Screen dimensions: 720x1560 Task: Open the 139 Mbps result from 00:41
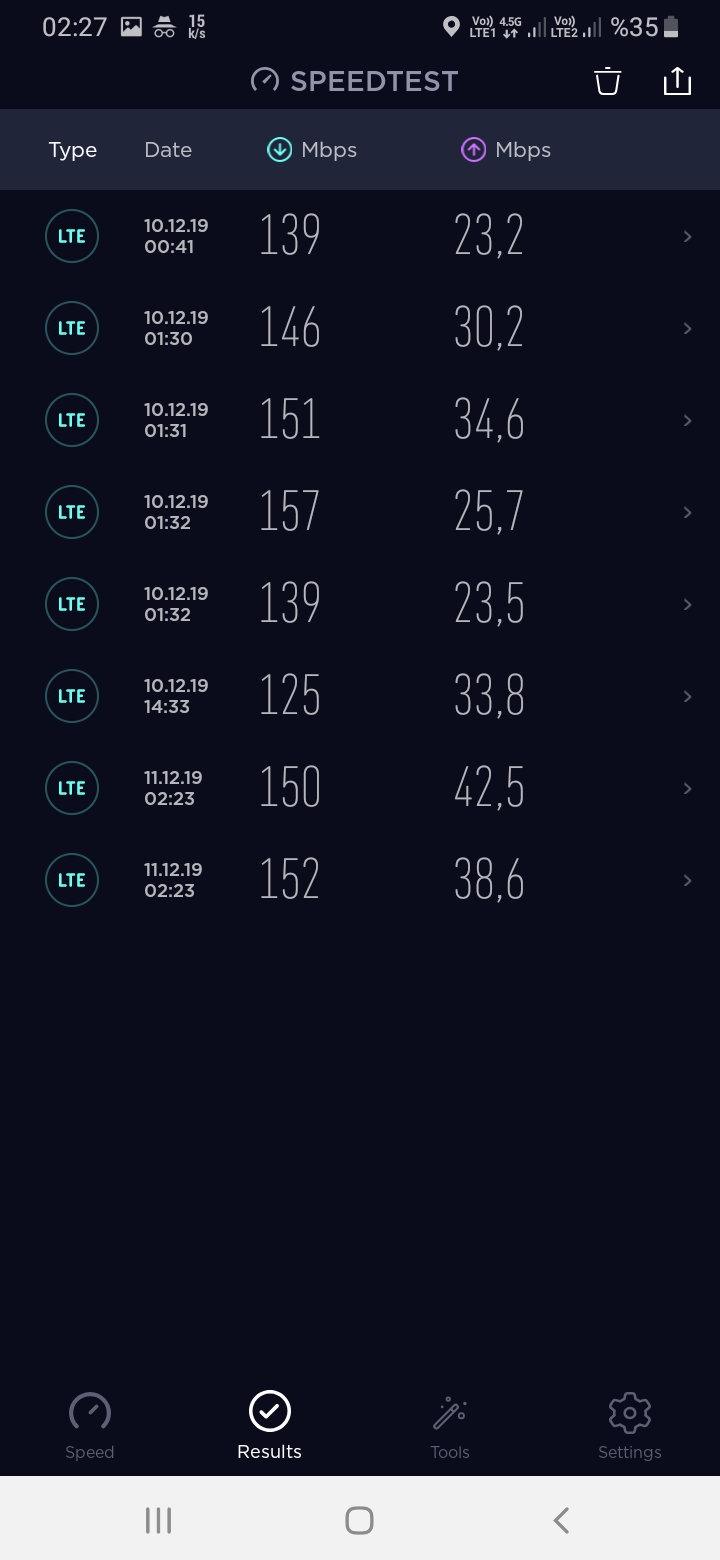point(360,236)
